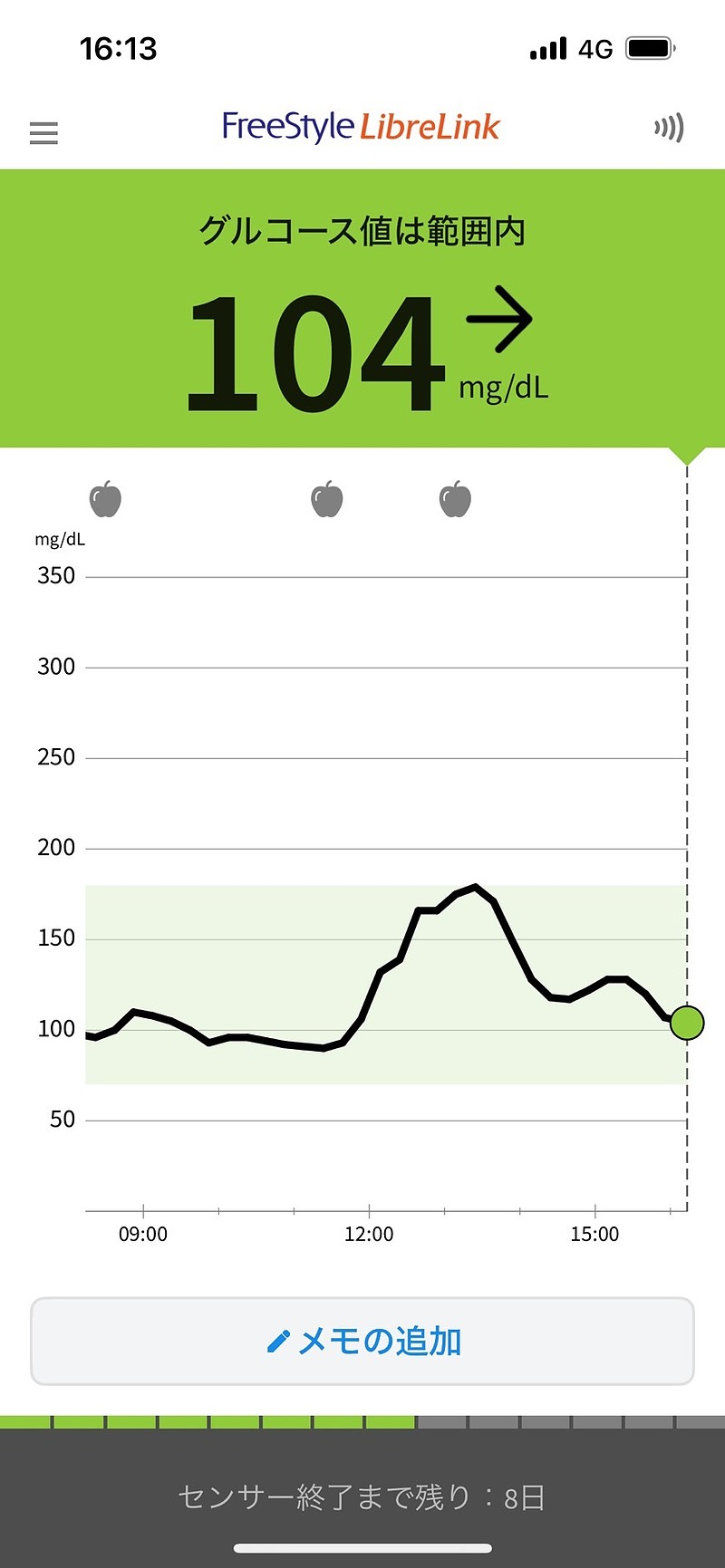Image resolution: width=725 pixels, height=1568 pixels.
Task: Tap the sensor scan icon
Action: [x=669, y=129]
